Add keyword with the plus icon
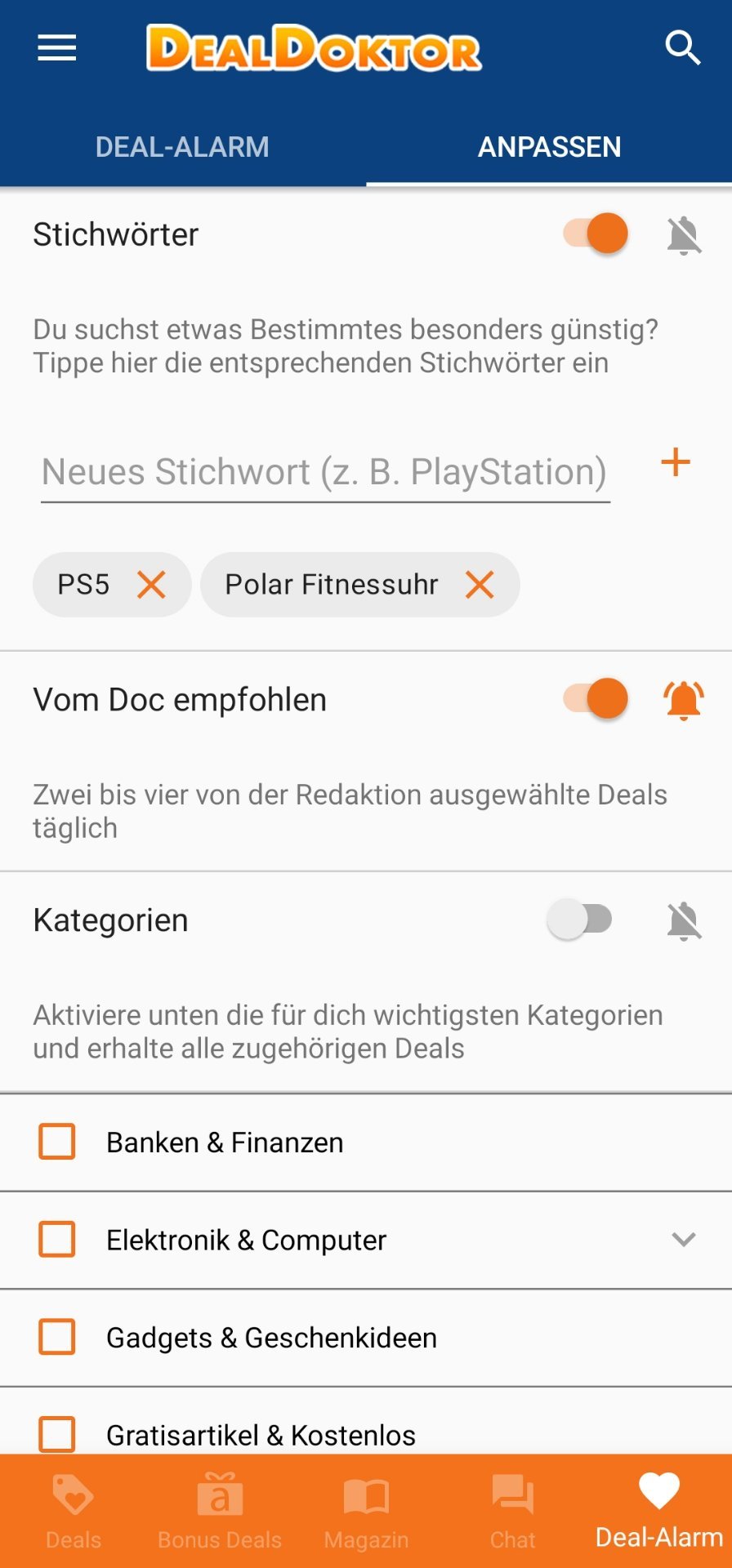Viewport: 732px width, 1568px height. click(676, 462)
